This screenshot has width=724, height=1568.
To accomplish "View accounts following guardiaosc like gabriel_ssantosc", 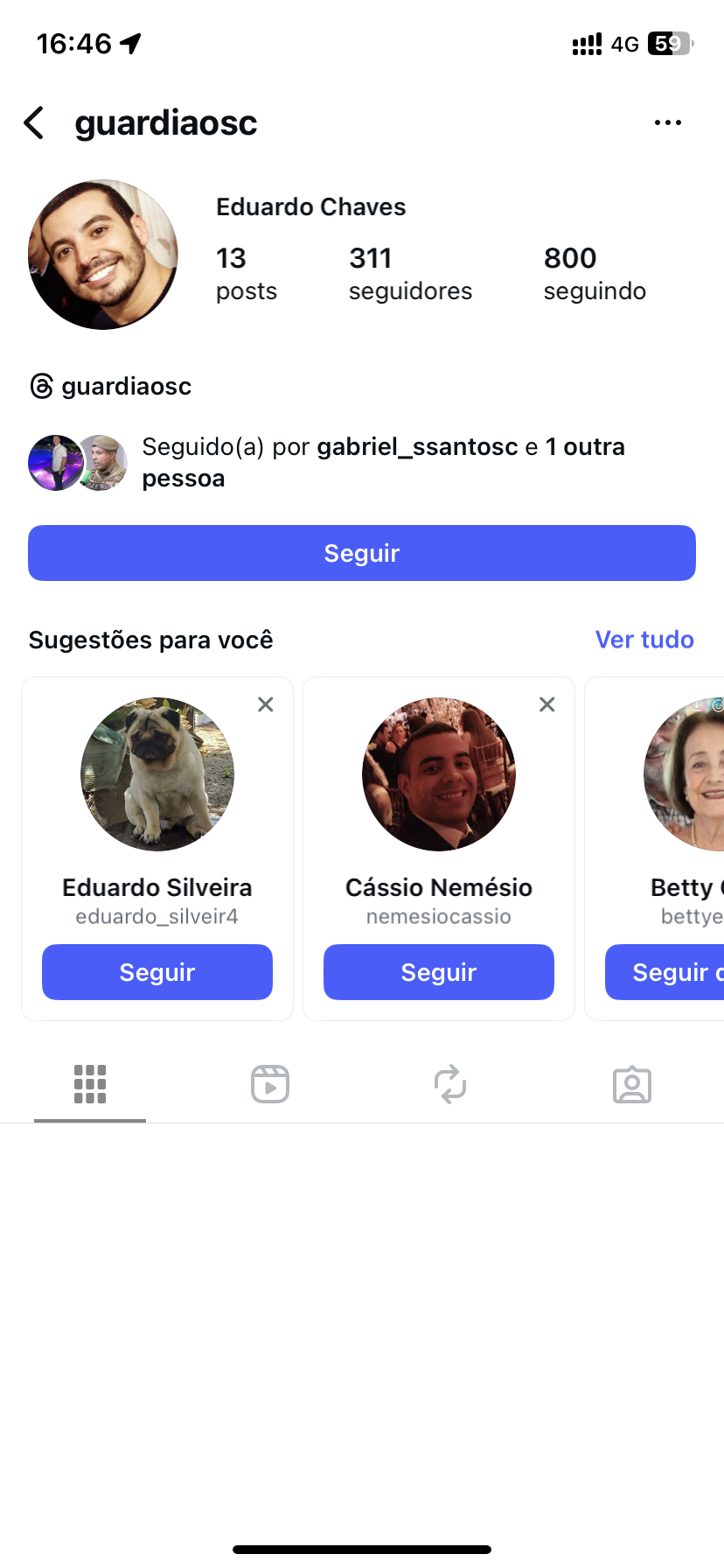I will click(x=383, y=462).
